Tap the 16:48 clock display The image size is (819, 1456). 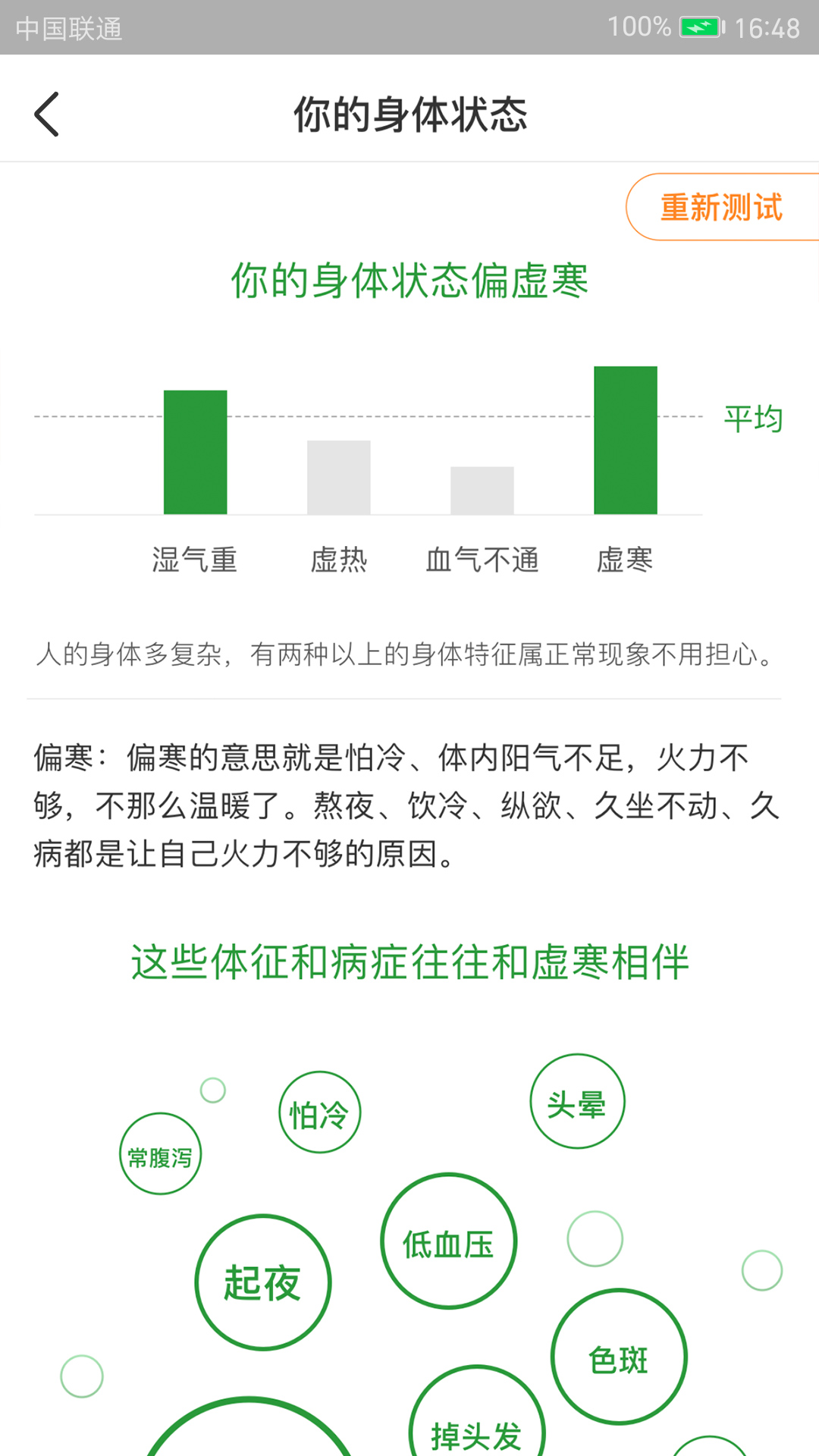pos(770,25)
